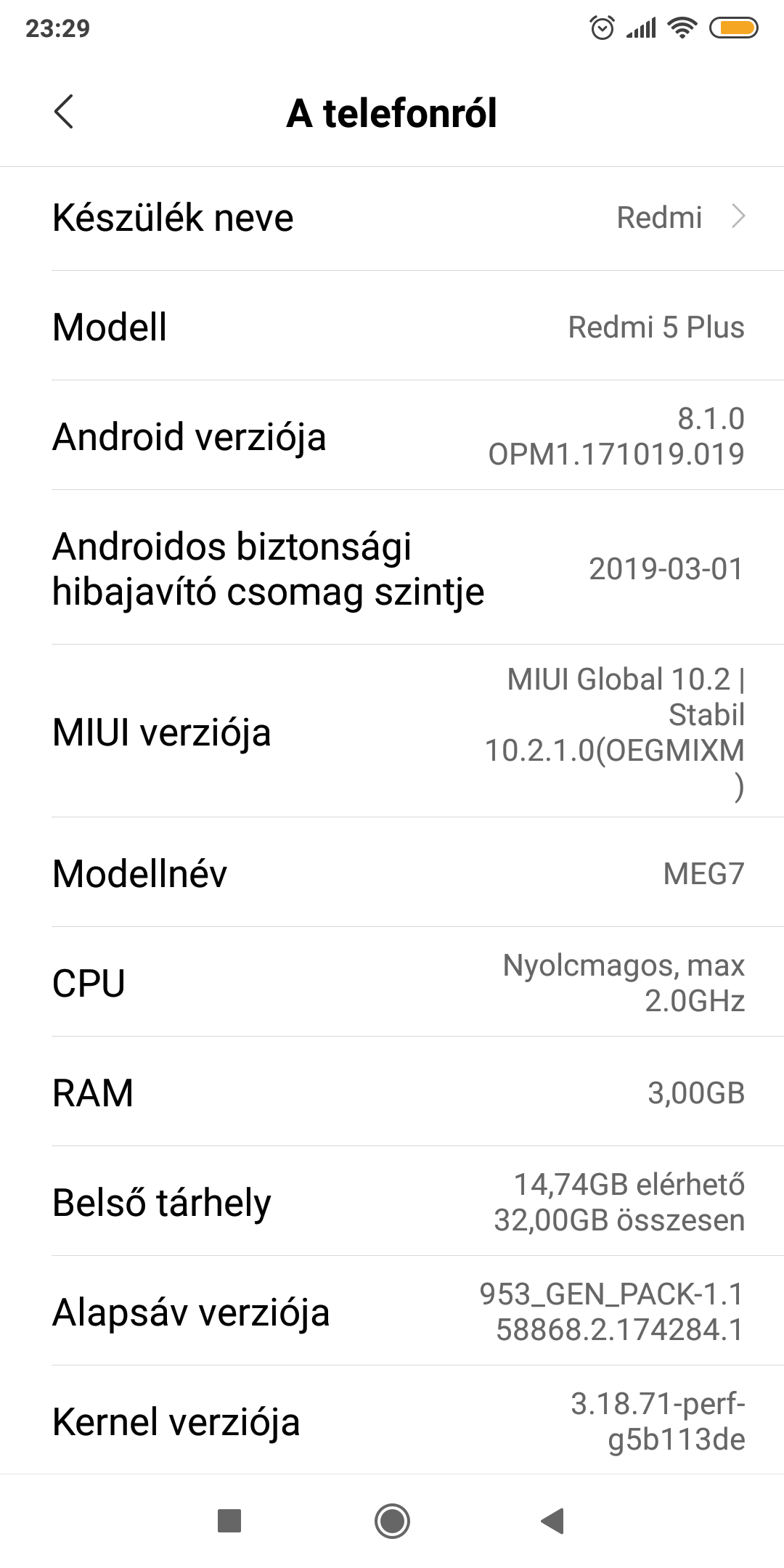Tap the Androidos biztonsági hibajavító csomag row
This screenshot has height=1568, width=784.
pos(392,567)
